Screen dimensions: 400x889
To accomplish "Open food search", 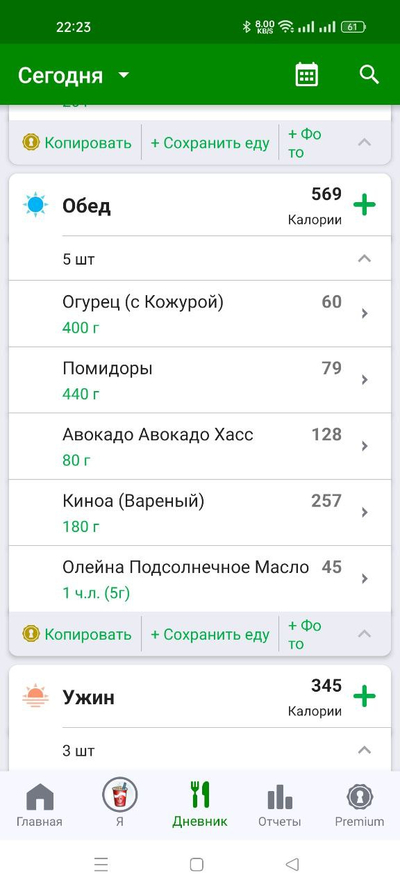I will point(369,75).
